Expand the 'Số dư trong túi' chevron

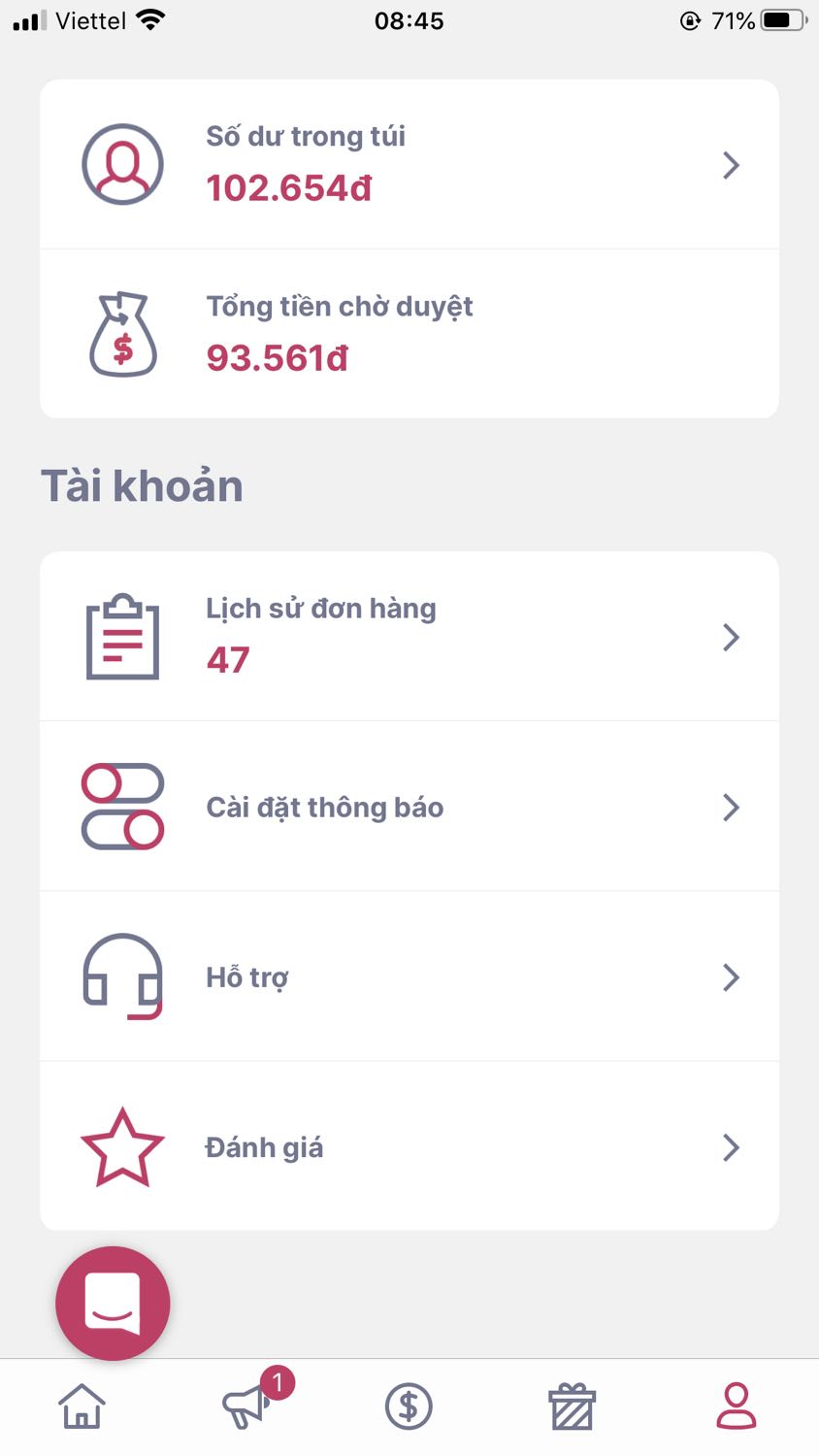tap(731, 165)
